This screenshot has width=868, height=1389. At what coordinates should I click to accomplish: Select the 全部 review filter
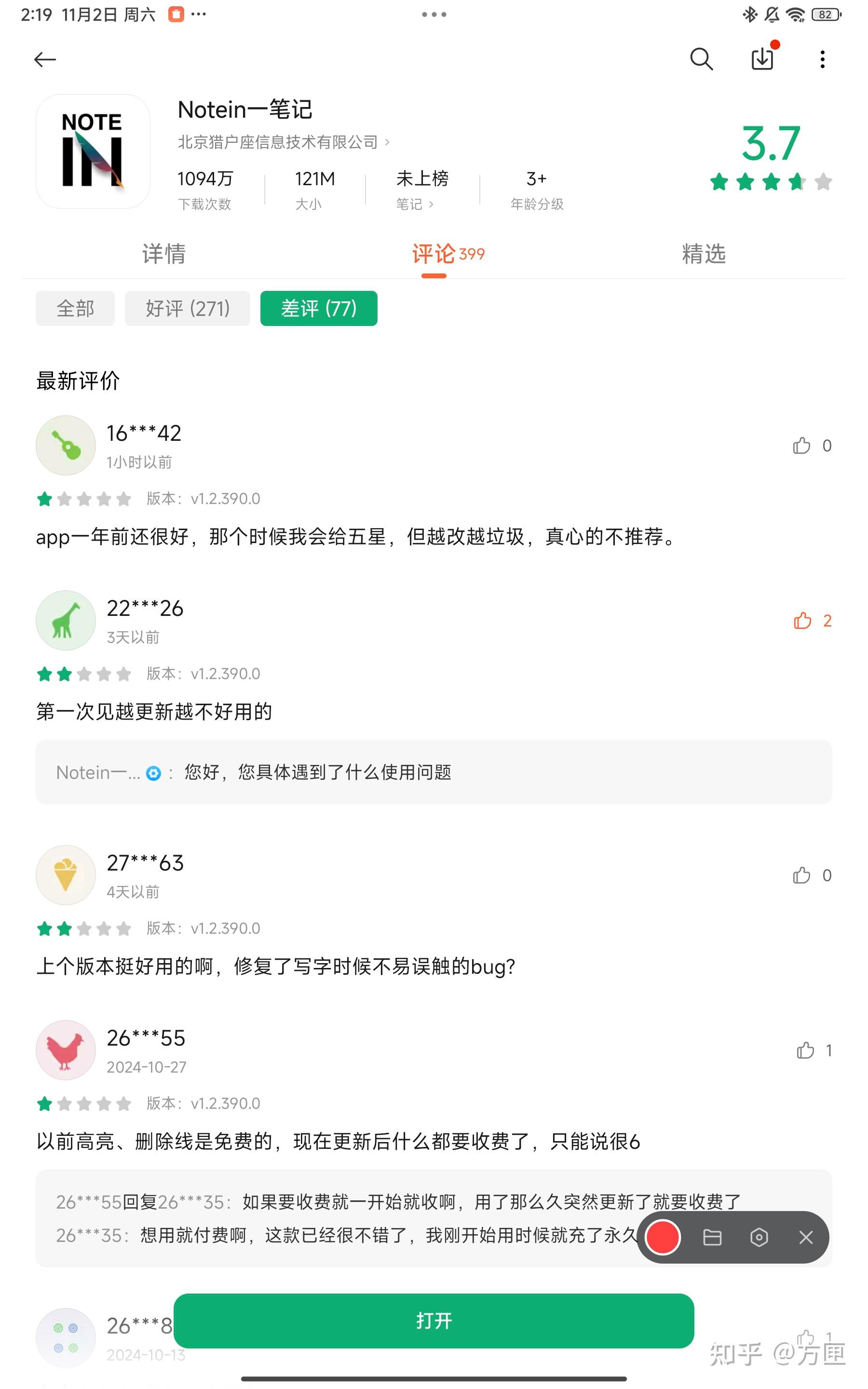(75, 308)
